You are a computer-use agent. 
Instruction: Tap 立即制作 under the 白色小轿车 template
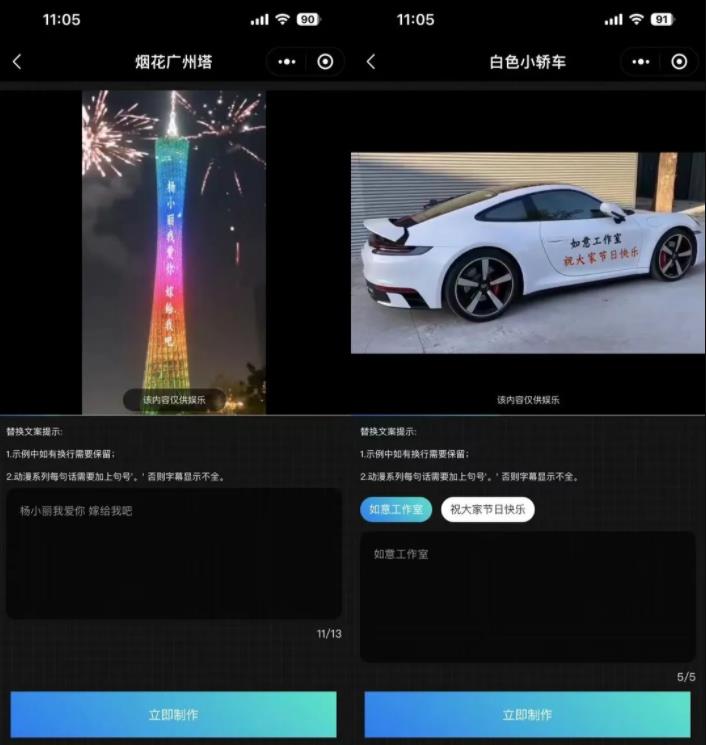[x=527, y=714]
